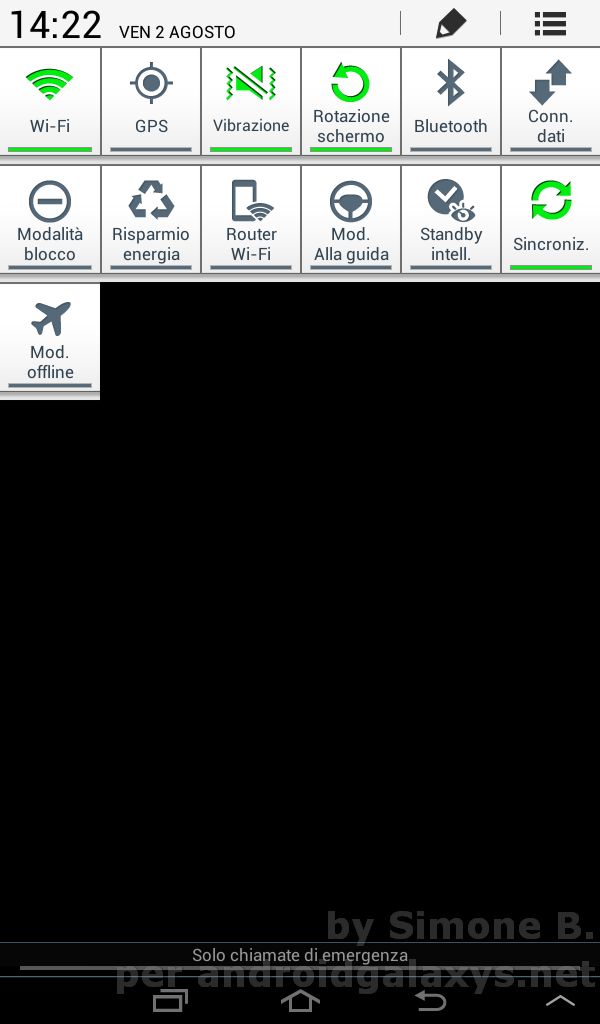Toggle Standby intell.
The image size is (600, 1024).
click(451, 218)
